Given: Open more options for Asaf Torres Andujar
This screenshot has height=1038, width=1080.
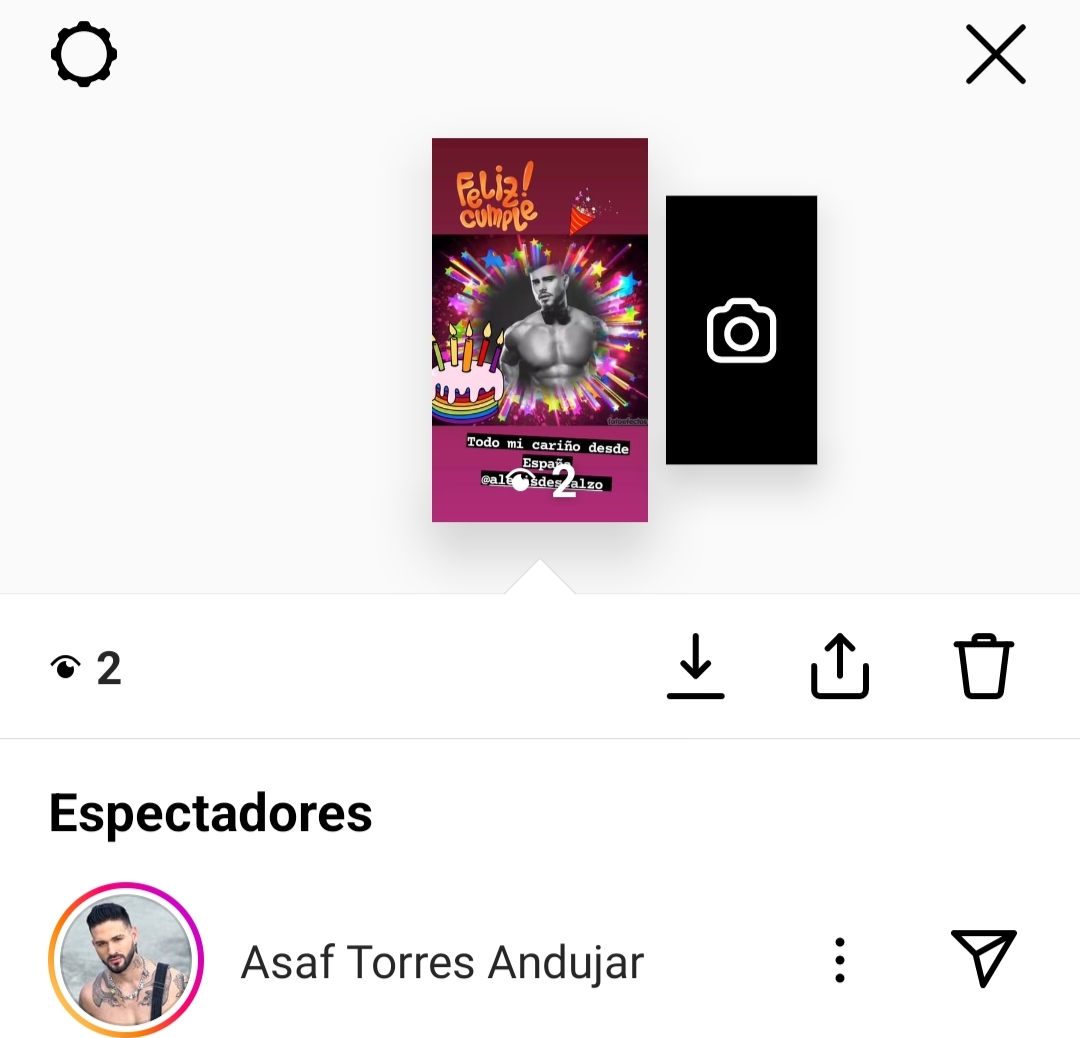Looking at the screenshot, I should [839, 960].
